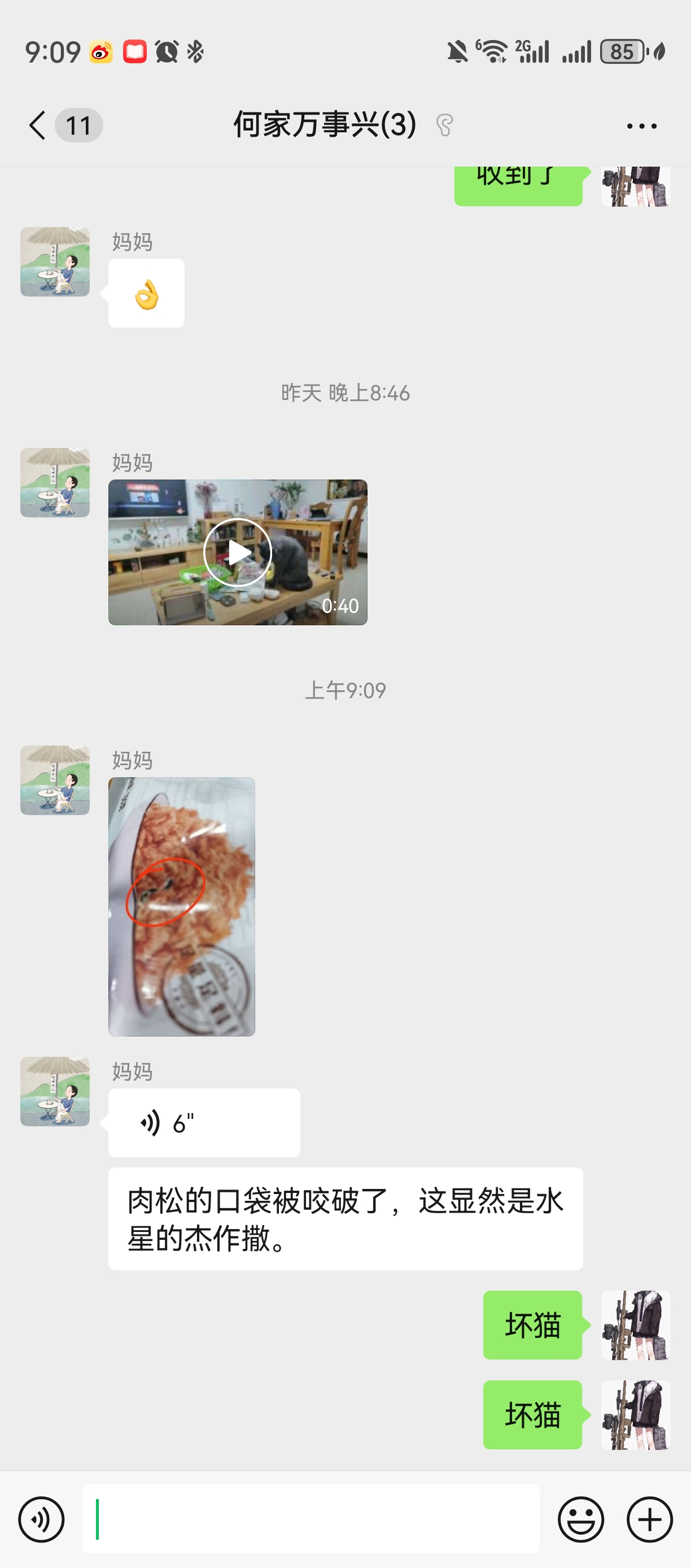Open 妈妈's avatar beside the video message

coord(55,483)
